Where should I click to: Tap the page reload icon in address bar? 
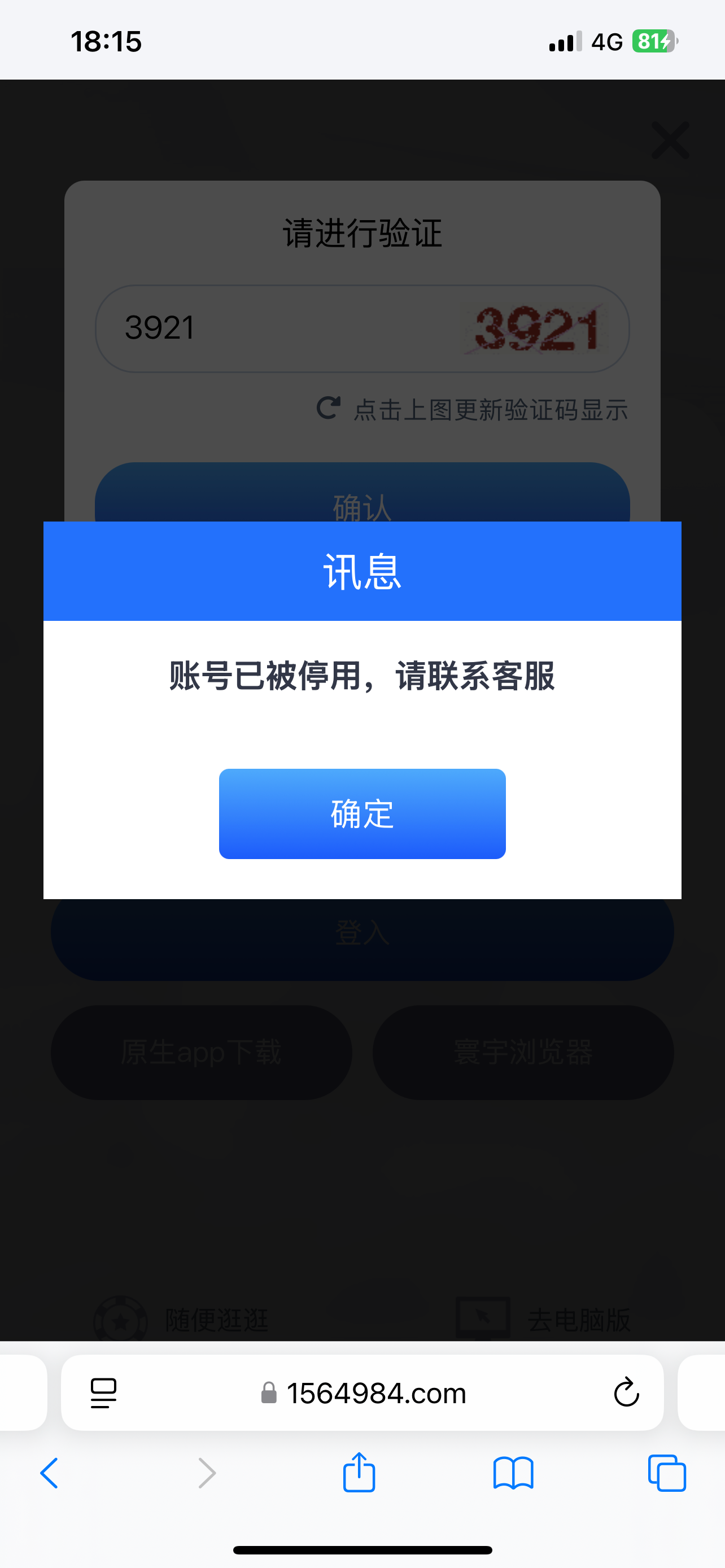[x=626, y=1393]
